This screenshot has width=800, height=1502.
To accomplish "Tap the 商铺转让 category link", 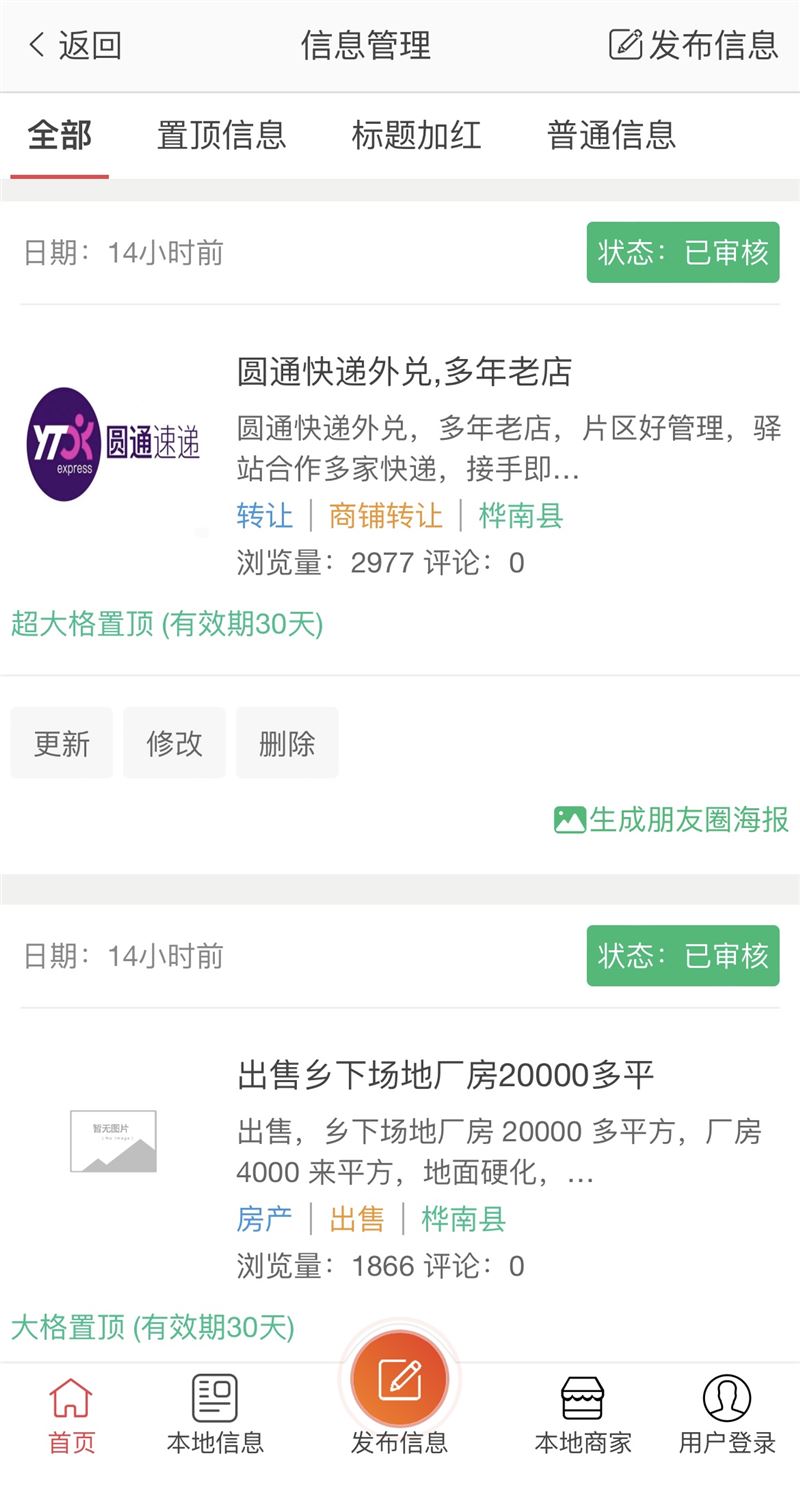I will [385, 516].
